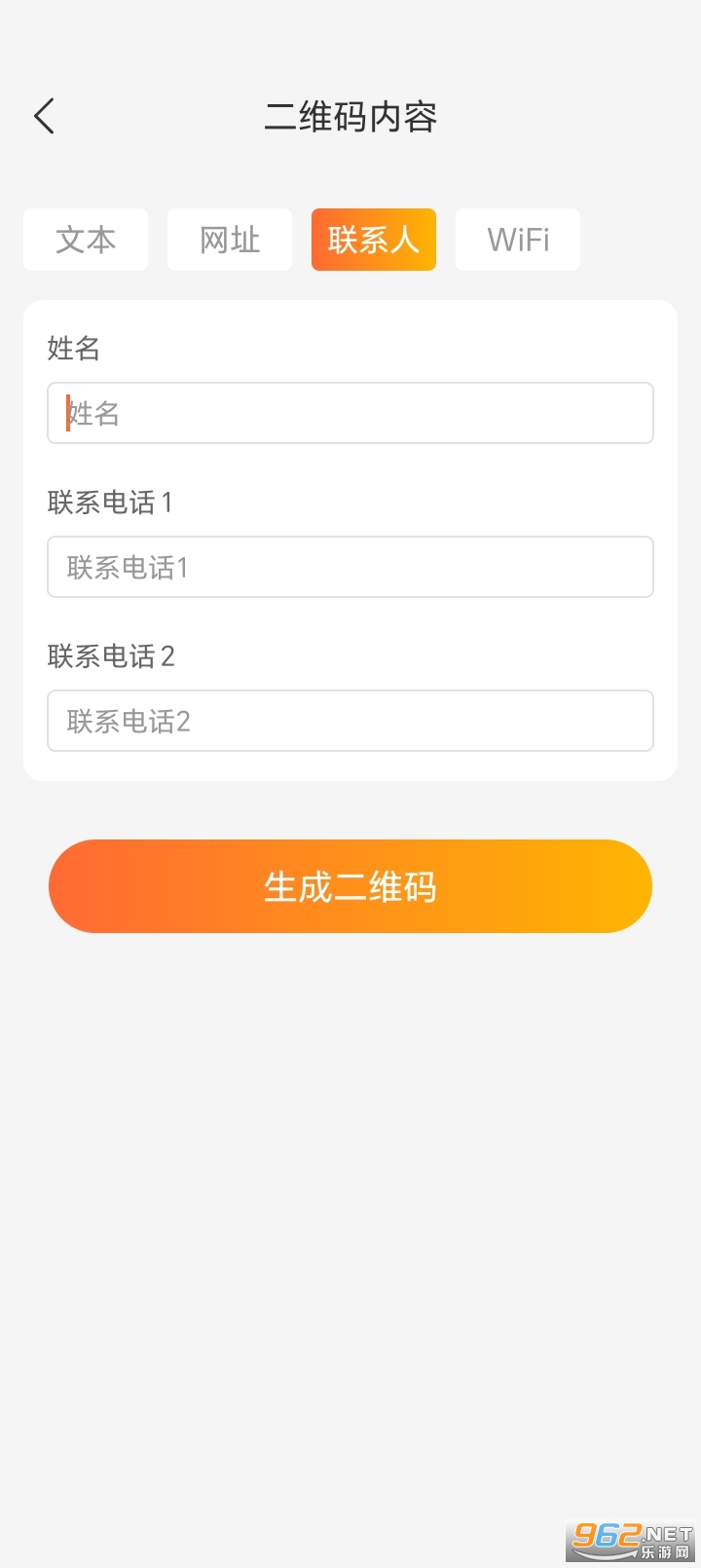Click the contact form card area
Image resolution: width=701 pixels, height=1568 pixels.
pos(350,541)
